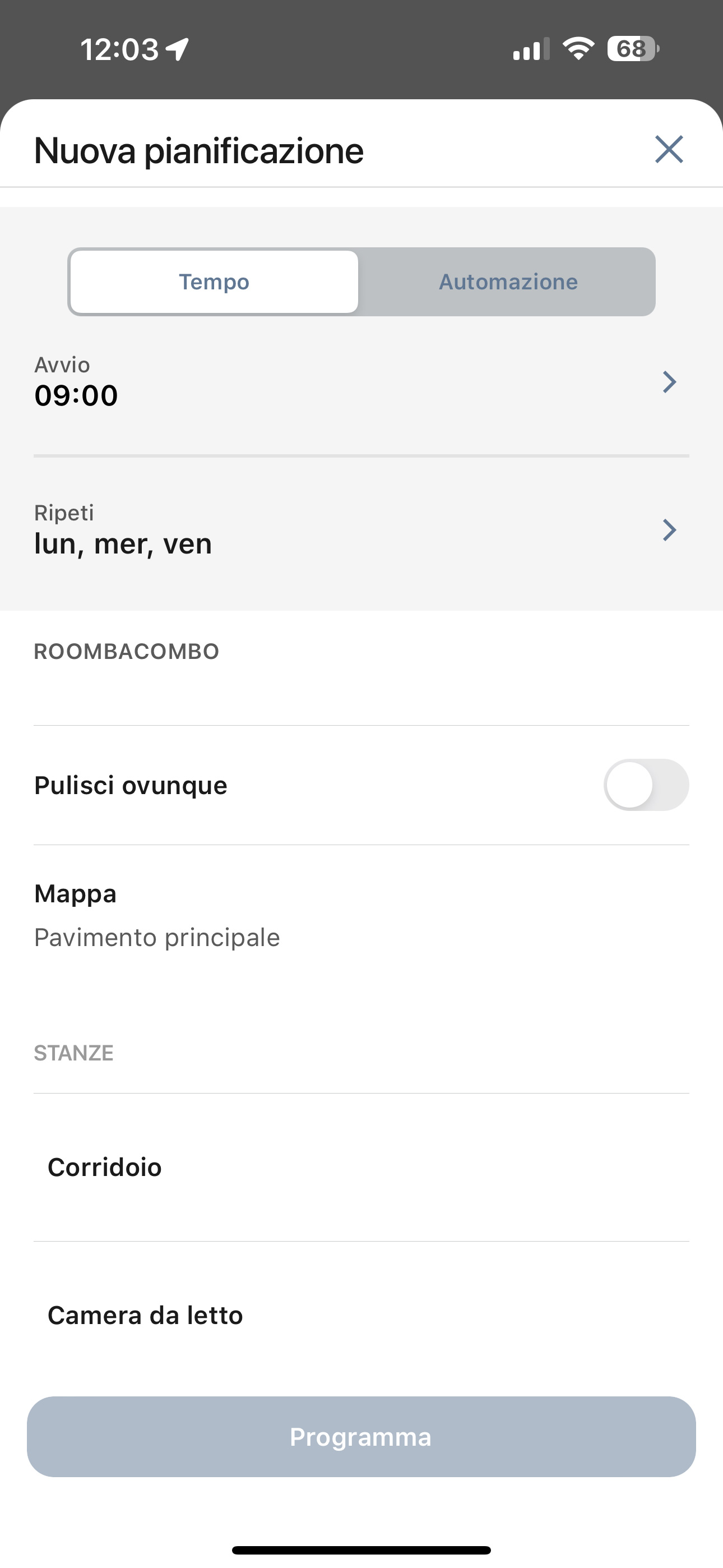This screenshot has width=723, height=1568.
Task: Select the Corridoio room
Action: tap(361, 1167)
